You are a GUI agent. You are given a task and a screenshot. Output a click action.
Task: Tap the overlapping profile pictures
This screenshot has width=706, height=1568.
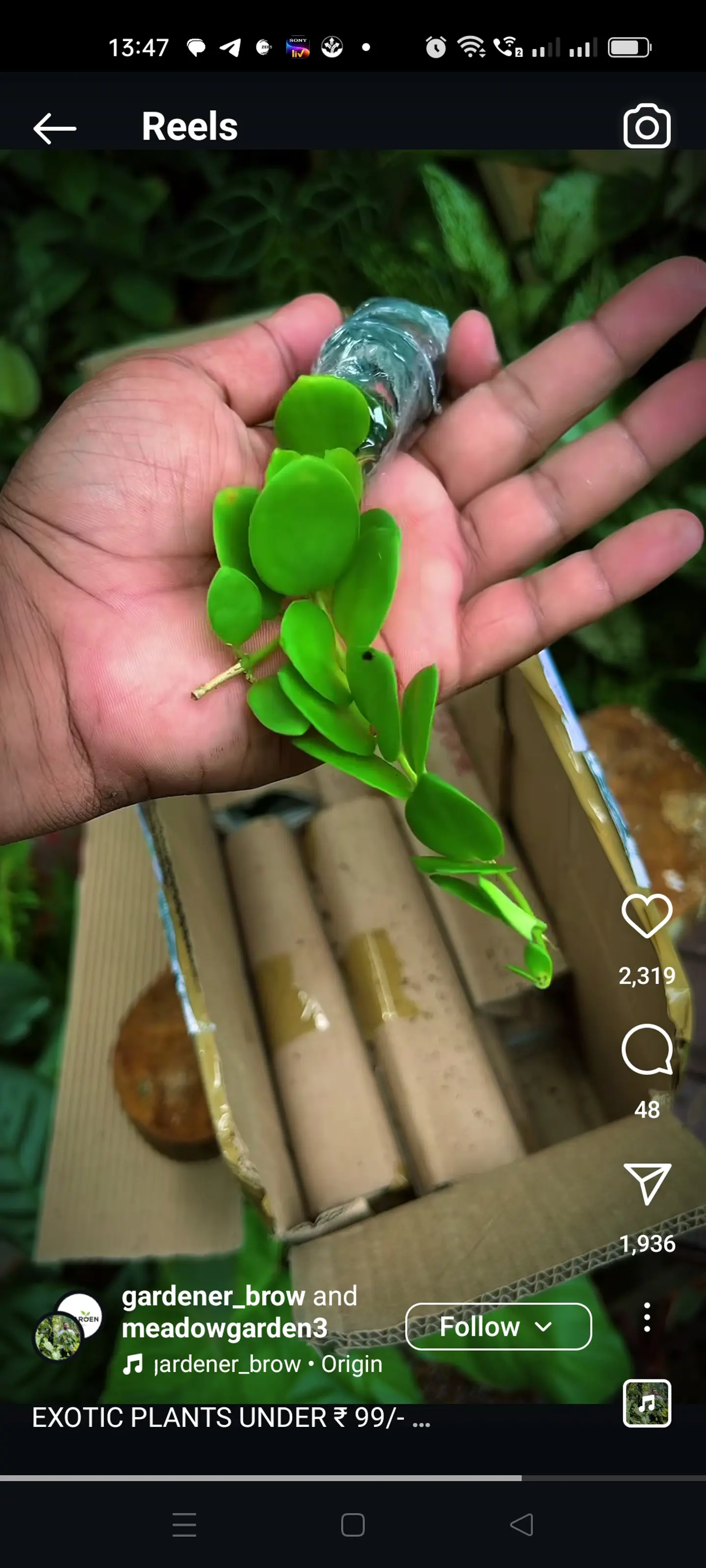(x=67, y=1326)
